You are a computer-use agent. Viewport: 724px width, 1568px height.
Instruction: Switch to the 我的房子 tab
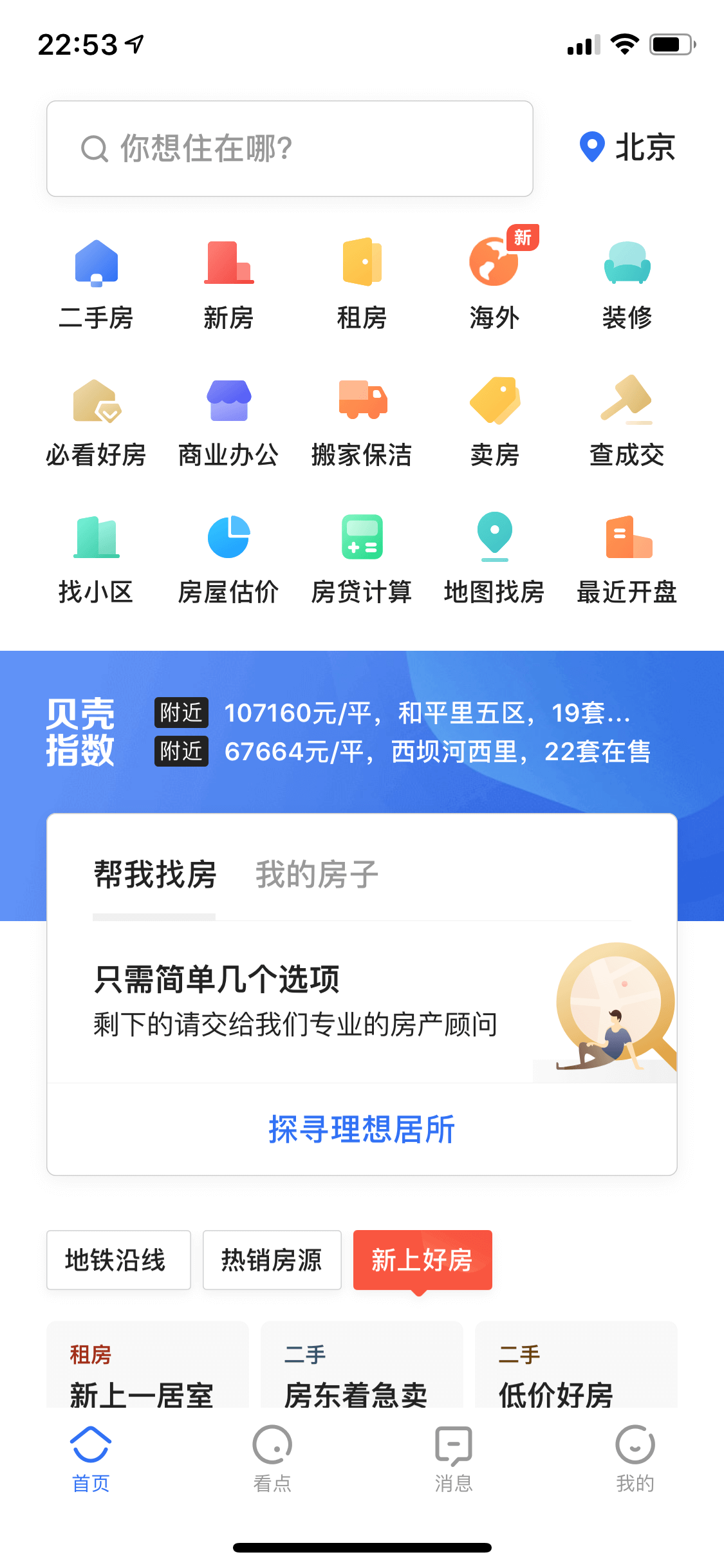pyautogui.click(x=317, y=875)
